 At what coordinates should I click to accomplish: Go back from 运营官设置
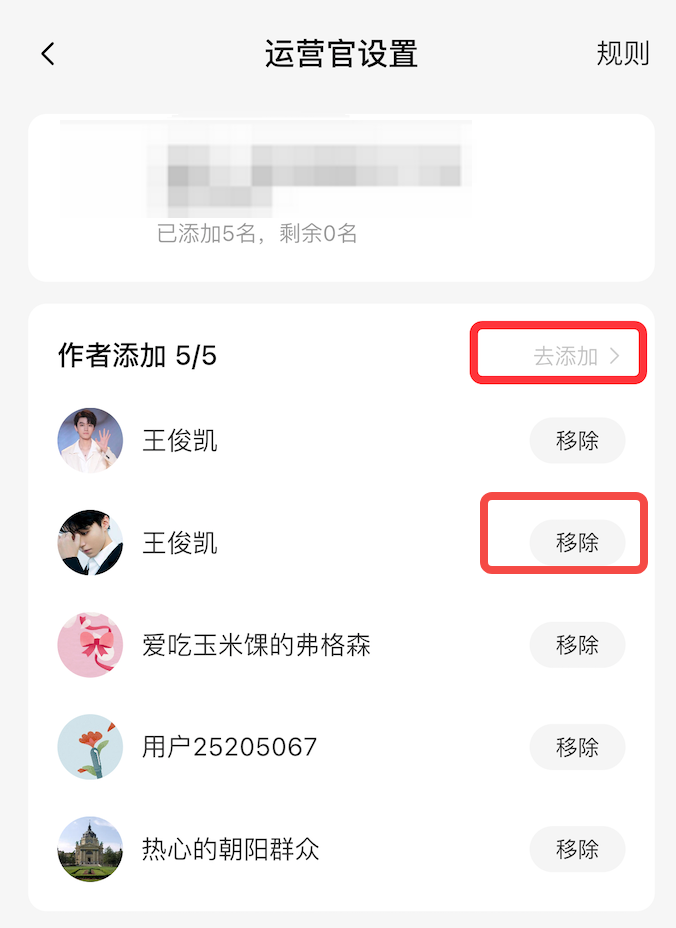click(x=48, y=54)
